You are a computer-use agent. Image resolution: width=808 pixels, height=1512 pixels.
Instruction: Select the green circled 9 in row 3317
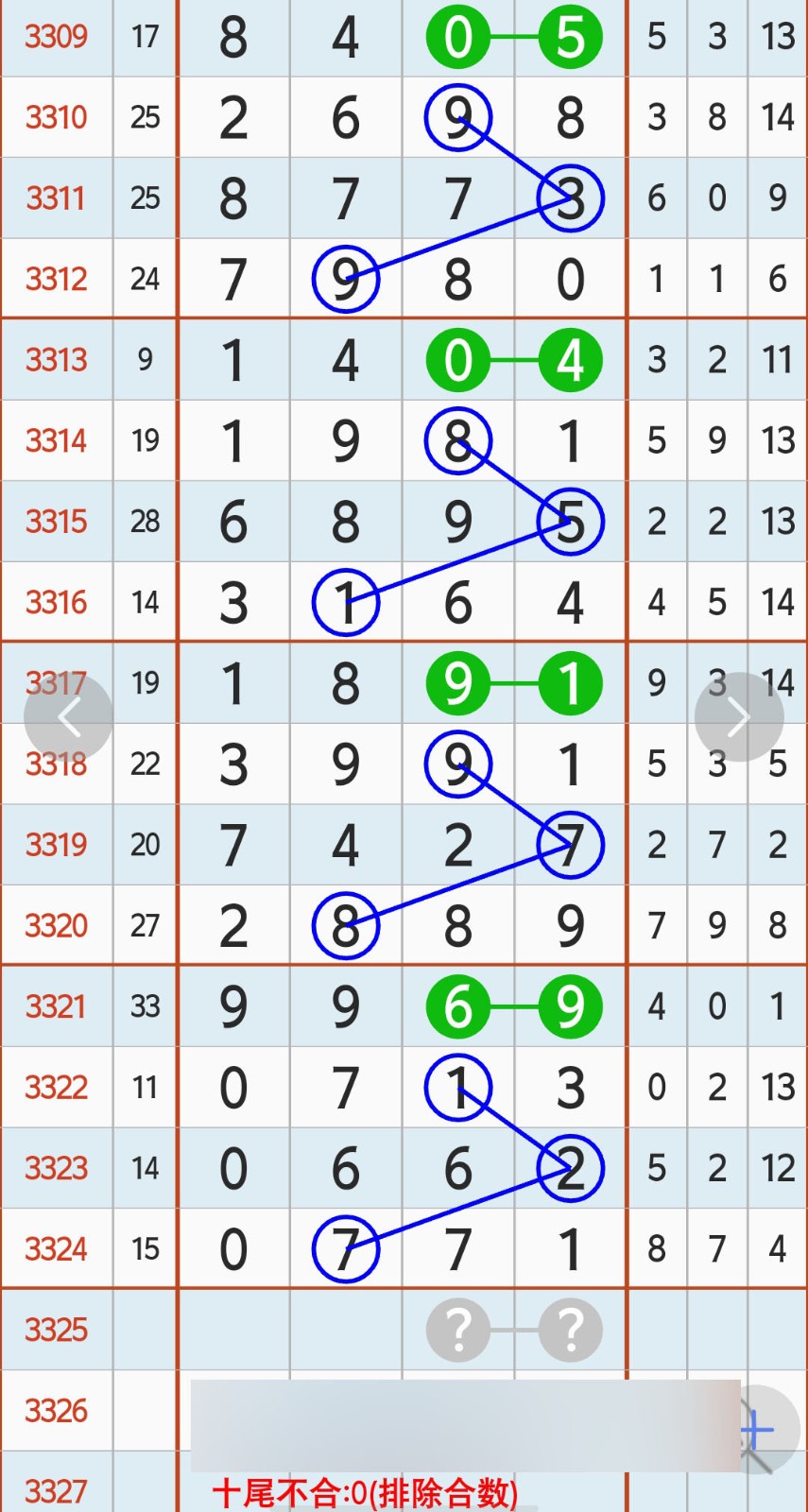click(x=458, y=683)
